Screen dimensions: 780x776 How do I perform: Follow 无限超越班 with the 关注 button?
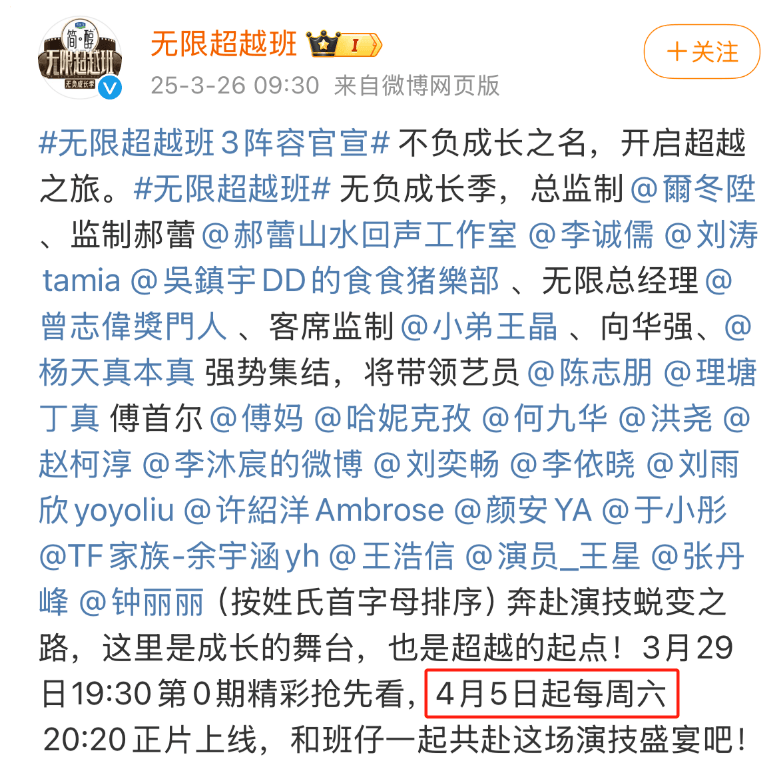[701, 52]
